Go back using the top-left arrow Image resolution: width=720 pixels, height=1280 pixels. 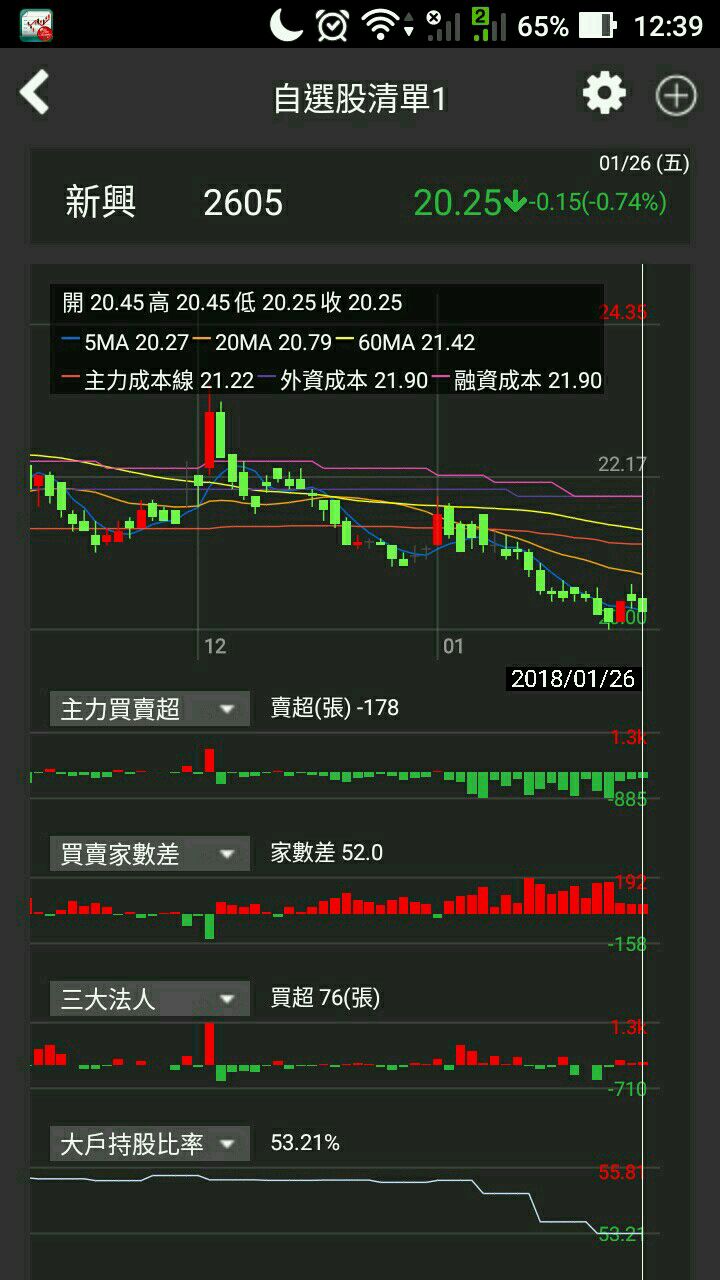point(34,93)
